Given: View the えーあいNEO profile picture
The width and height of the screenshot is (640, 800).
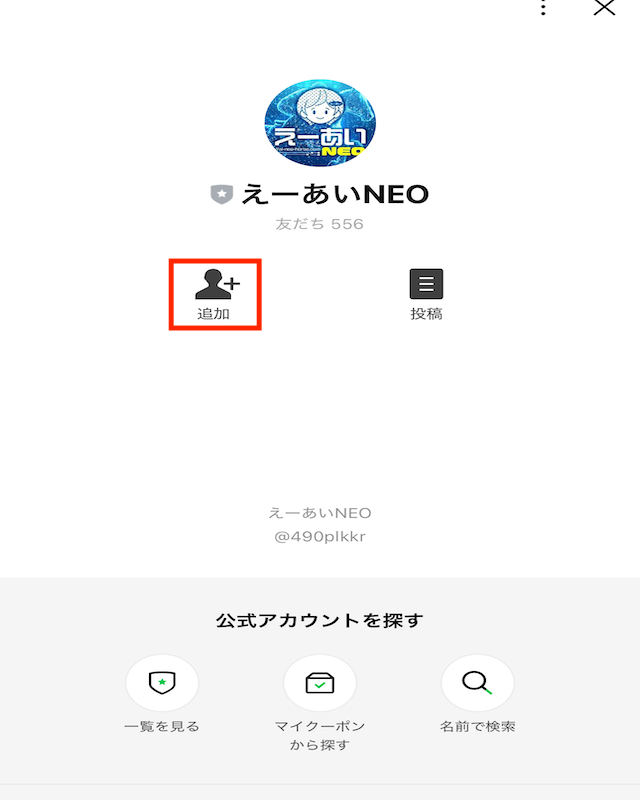Looking at the screenshot, I should click(320, 123).
